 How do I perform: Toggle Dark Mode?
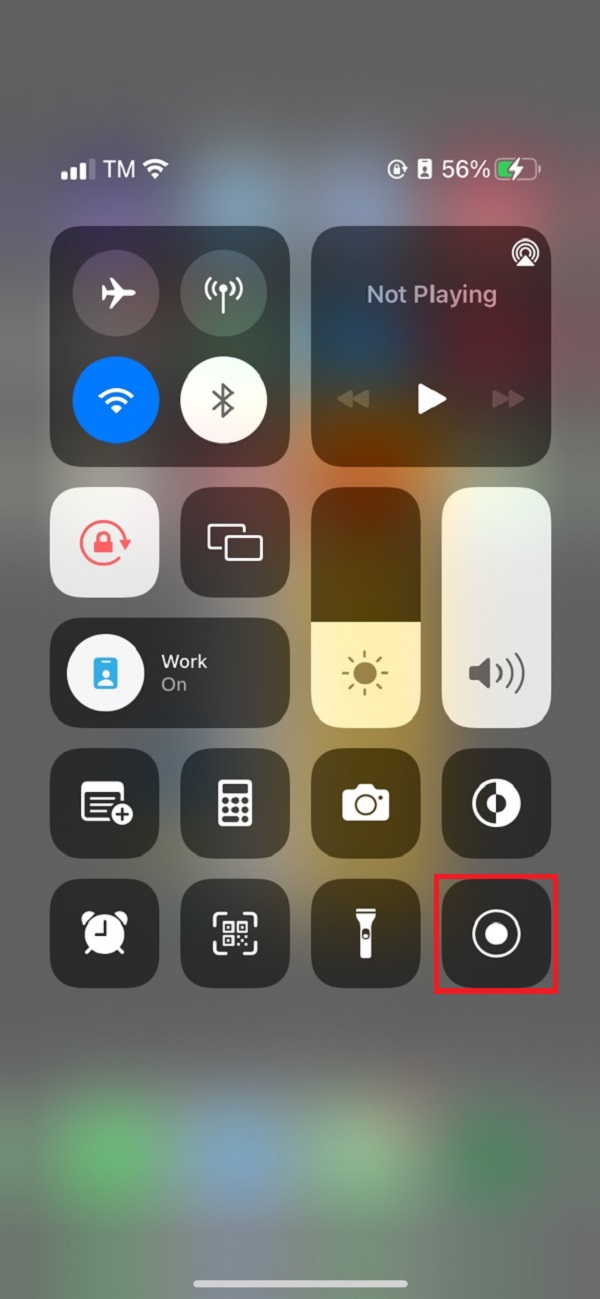(x=496, y=803)
